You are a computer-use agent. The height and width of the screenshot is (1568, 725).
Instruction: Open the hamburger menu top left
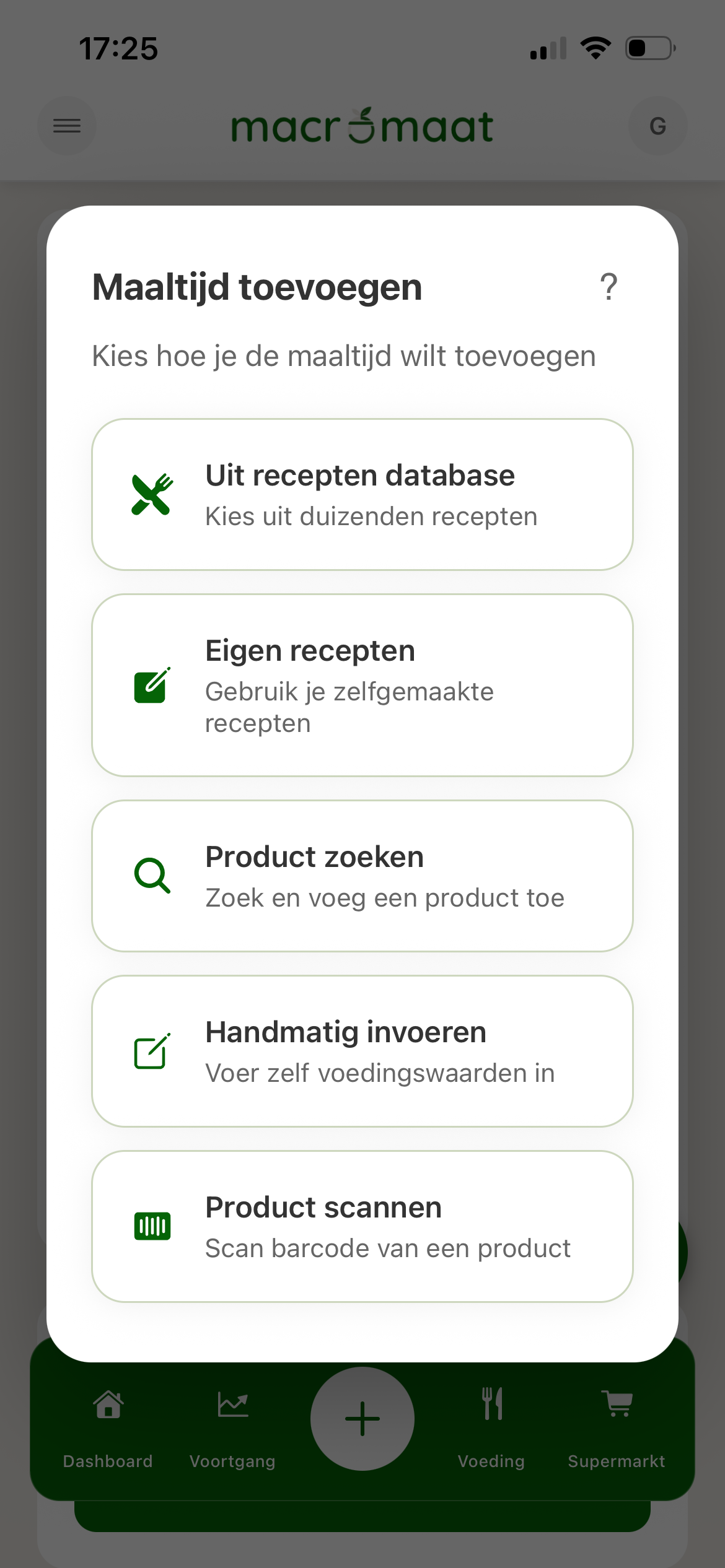tap(66, 125)
